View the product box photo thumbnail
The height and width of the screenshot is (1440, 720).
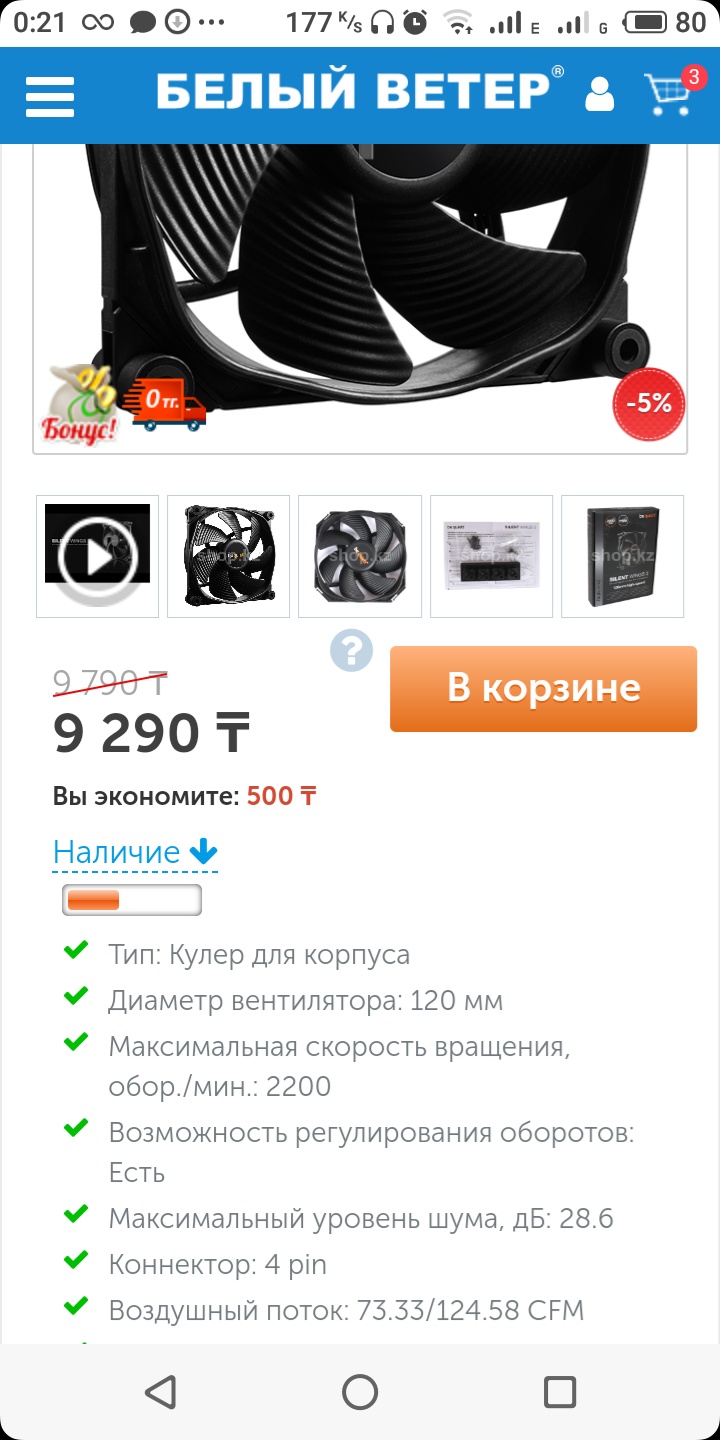click(622, 556)
